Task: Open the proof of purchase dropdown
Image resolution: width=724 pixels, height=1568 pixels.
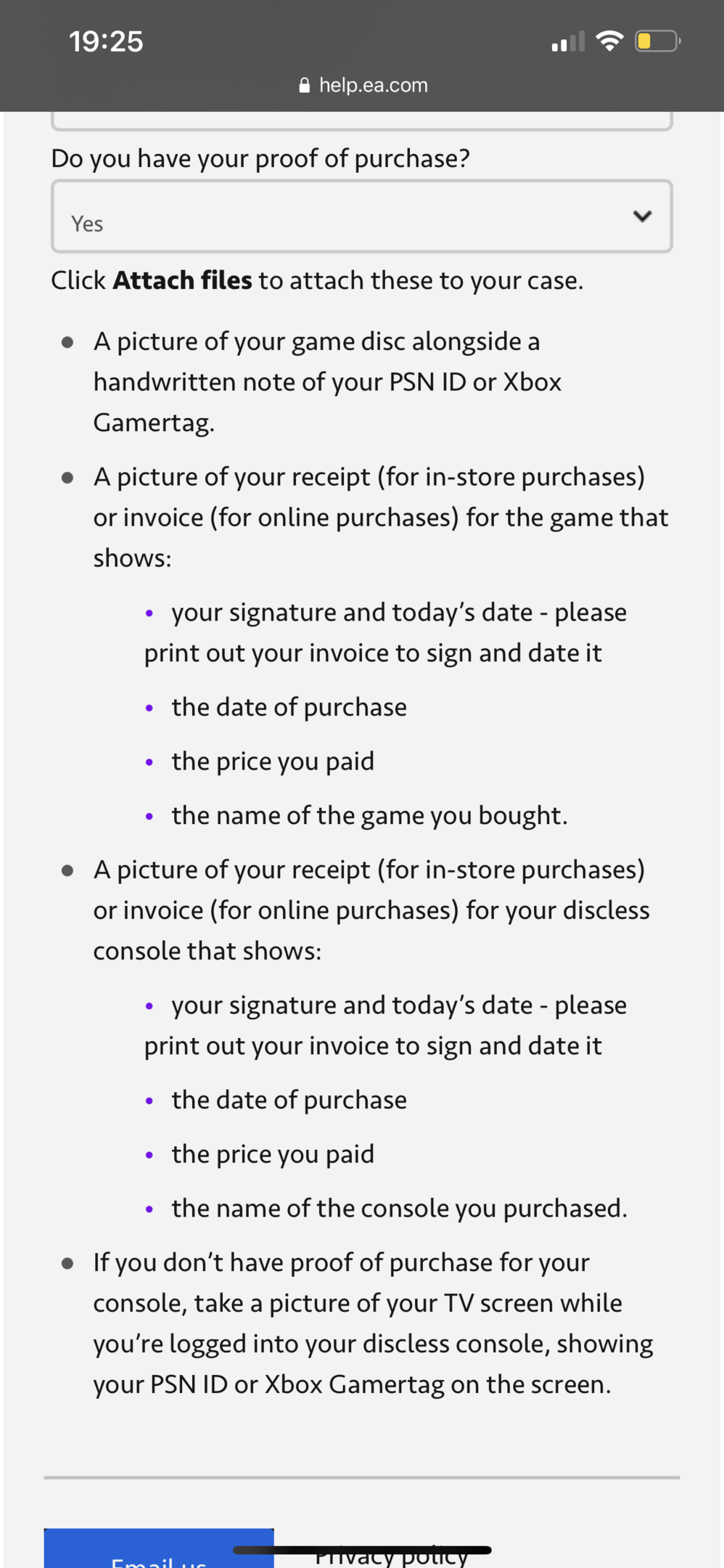Action: coord(361,216)
